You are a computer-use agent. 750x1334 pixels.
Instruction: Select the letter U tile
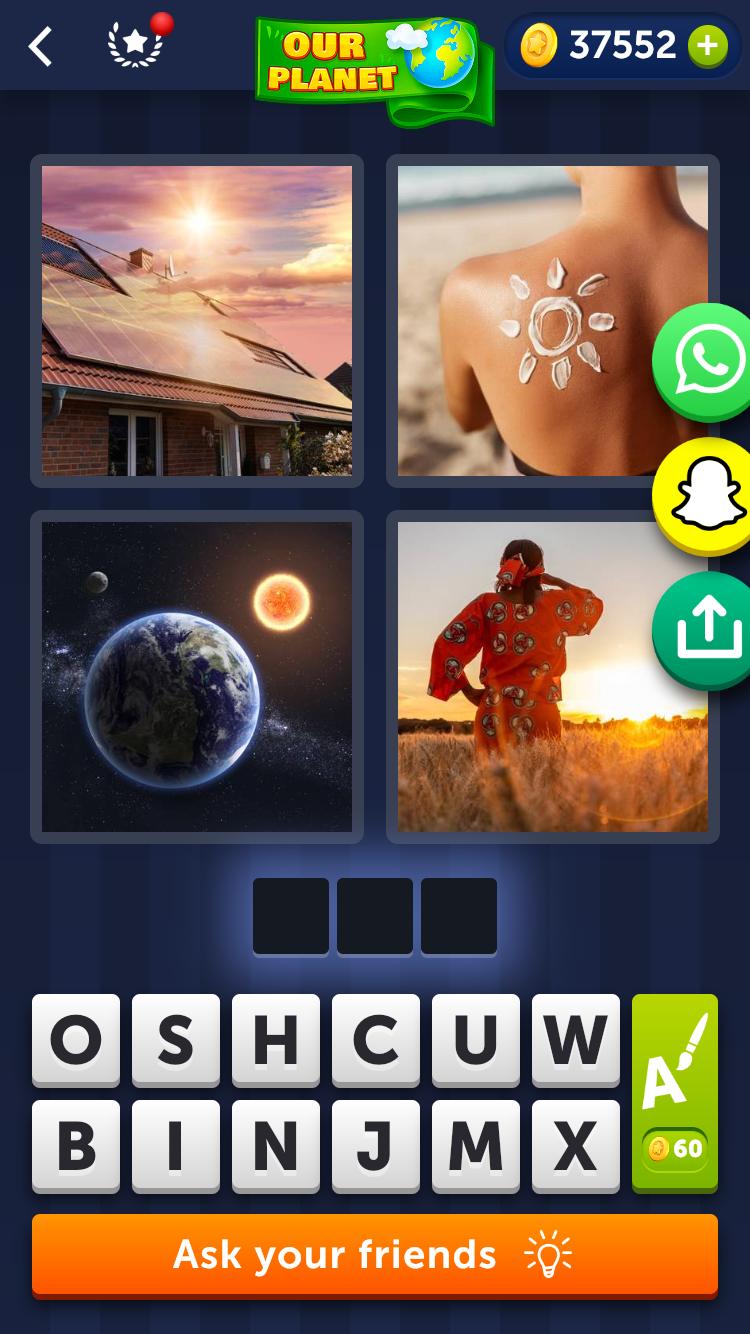(x=475, y=1040)
